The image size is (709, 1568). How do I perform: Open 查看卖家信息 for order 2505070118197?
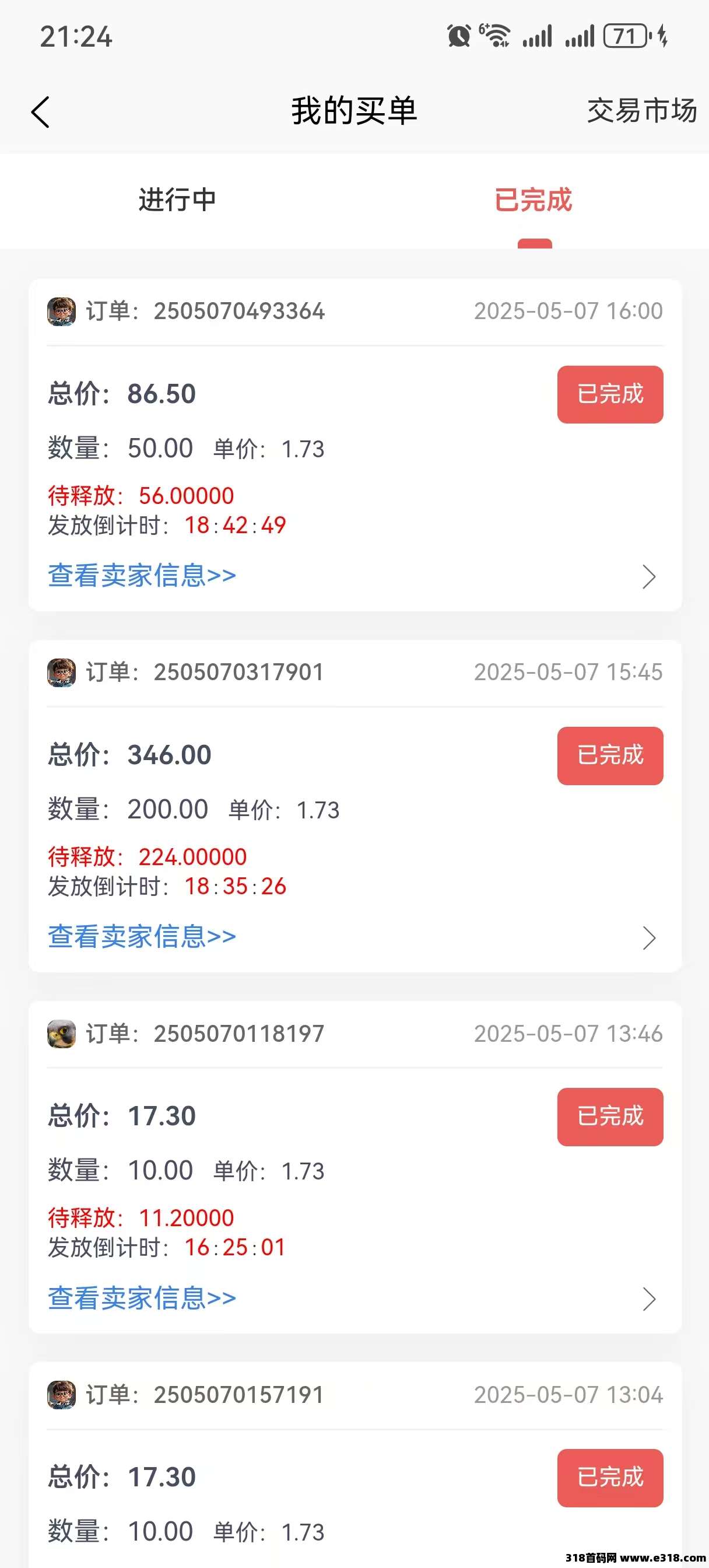click(x=142, y=1298)
